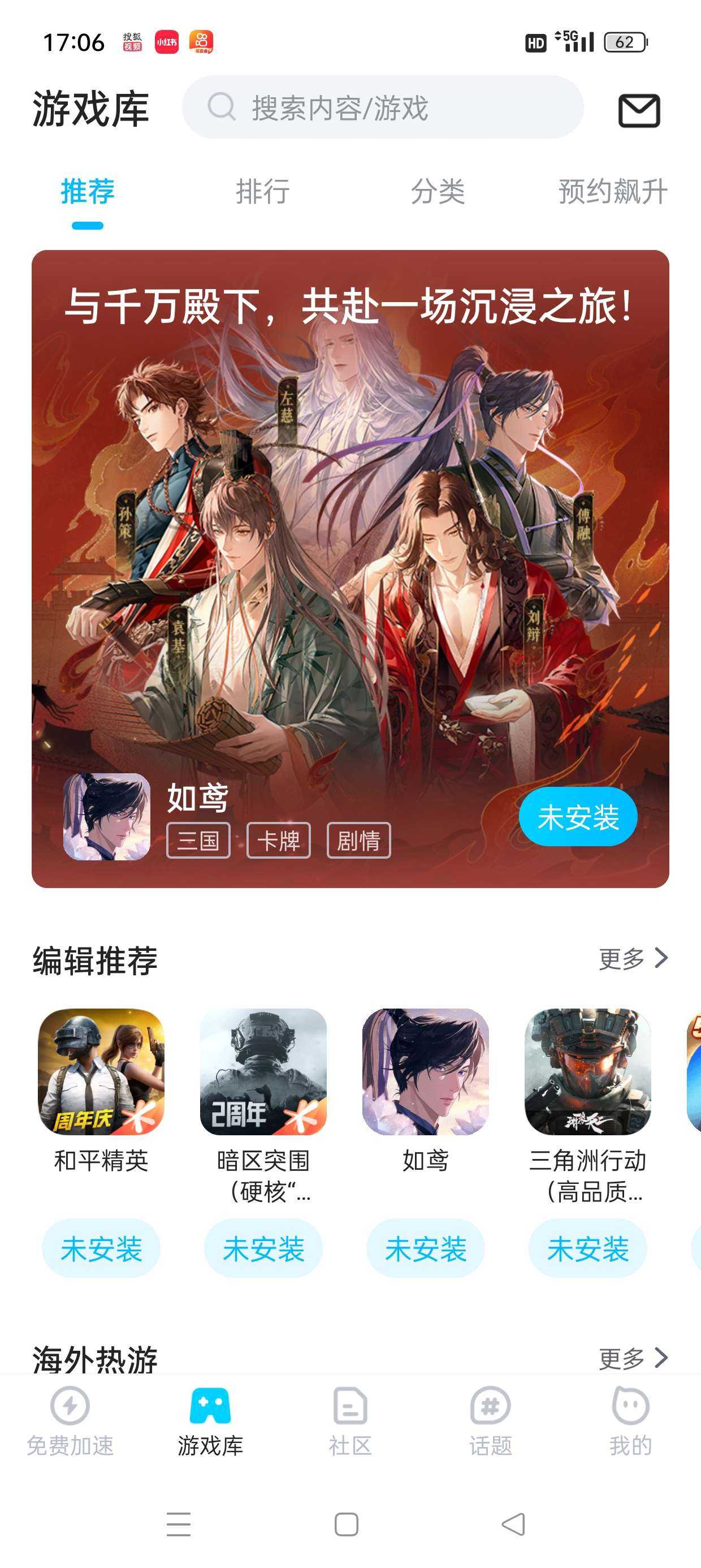Open the 三角洲行动 game icon
Viewport: 701px width, 1568px height.
[x=588, y=1072]
